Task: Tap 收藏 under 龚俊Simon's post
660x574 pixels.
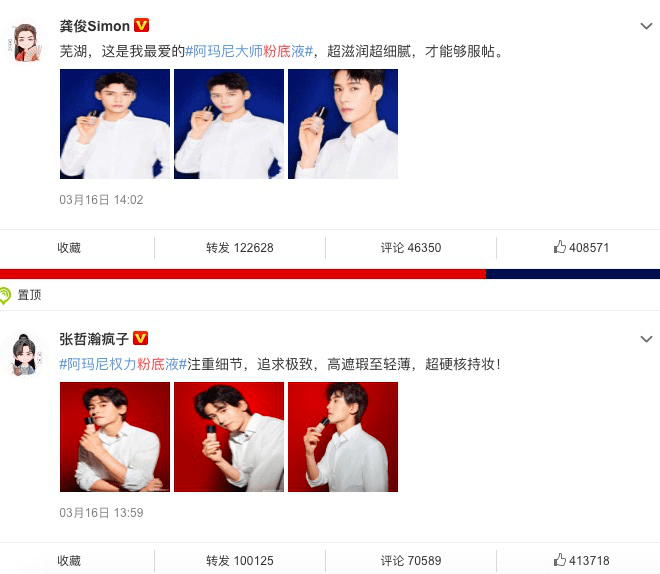Action: tap(69, 248)
